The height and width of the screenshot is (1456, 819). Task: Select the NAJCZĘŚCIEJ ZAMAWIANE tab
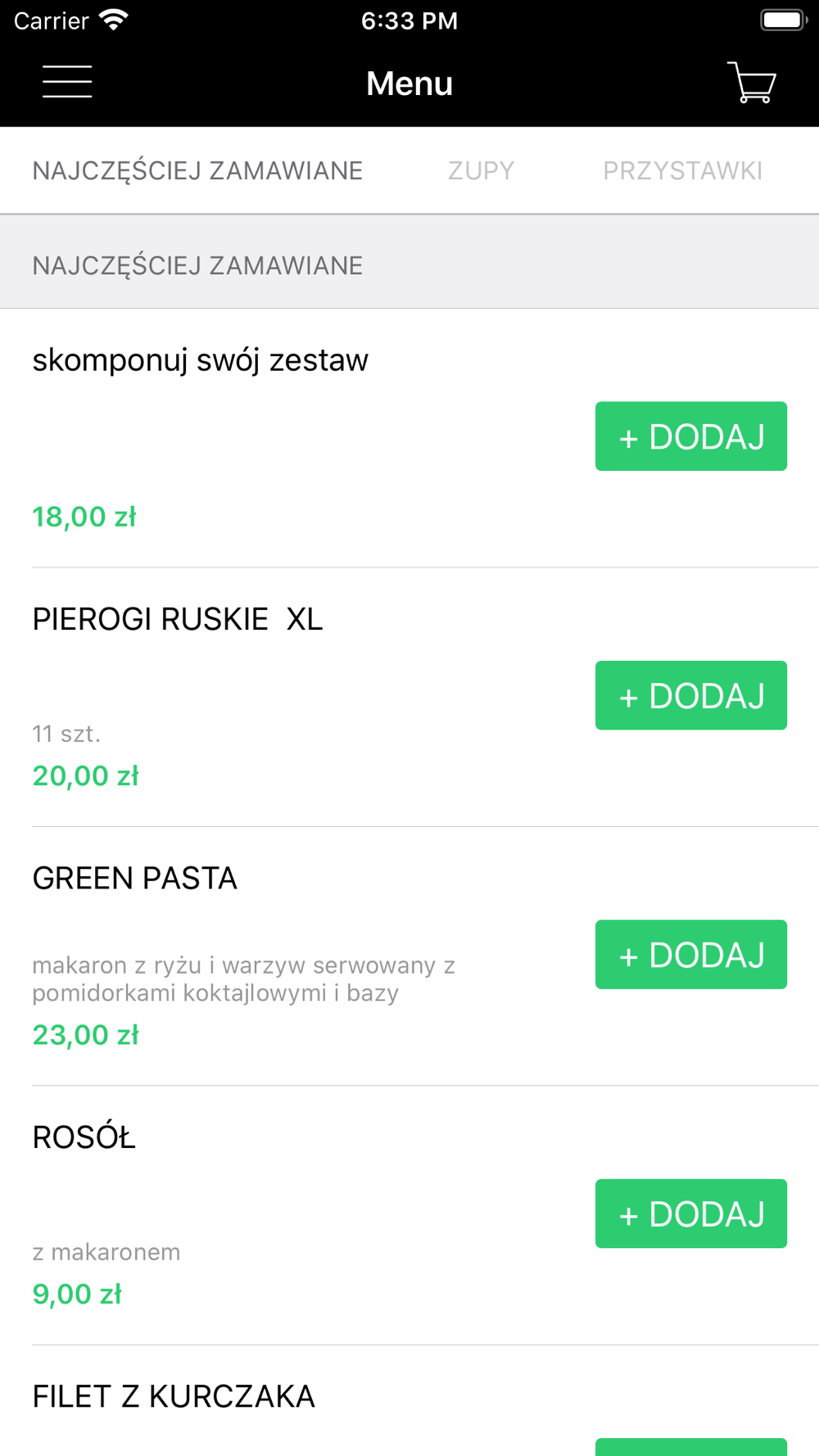tap(197, 170)
